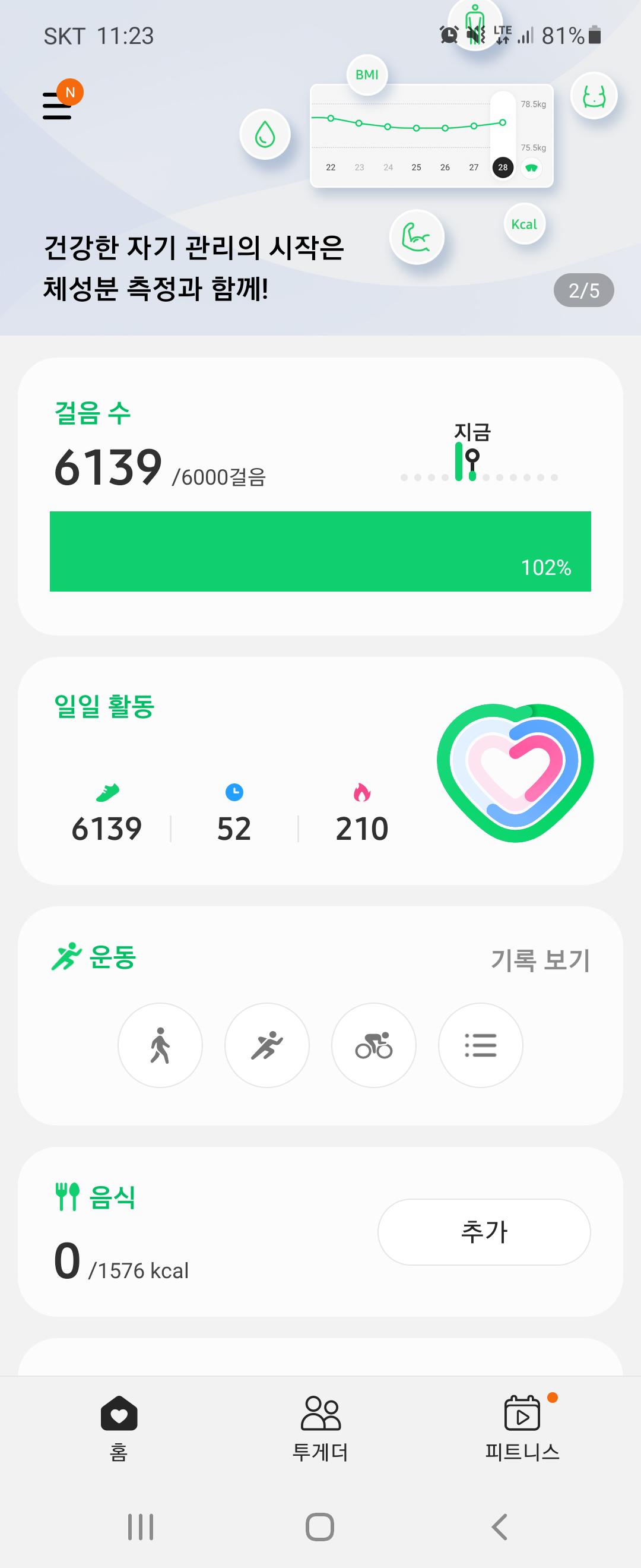Open recent apps from the navigation bar
The image size is (641, 1568).
click(141, 1526)
